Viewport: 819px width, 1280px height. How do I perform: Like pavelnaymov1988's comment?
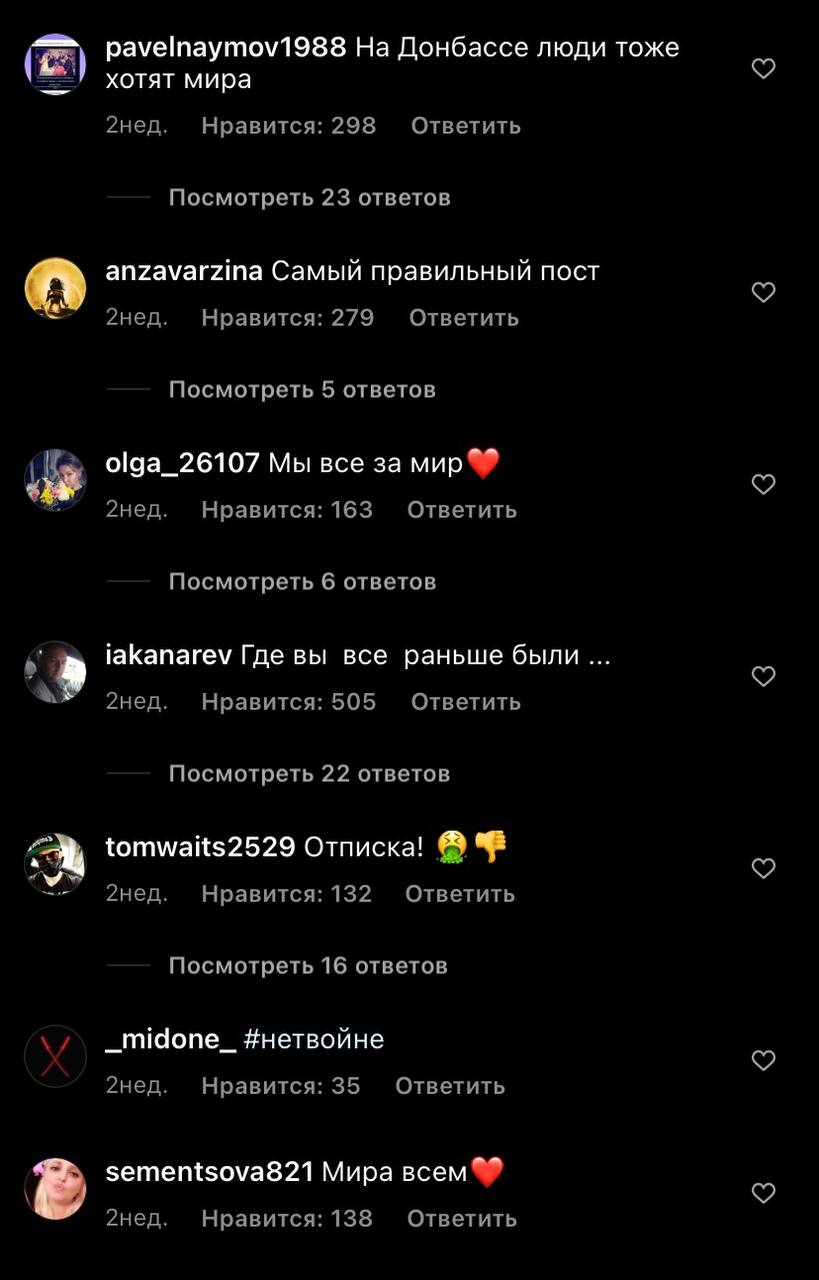click(763, 69)
